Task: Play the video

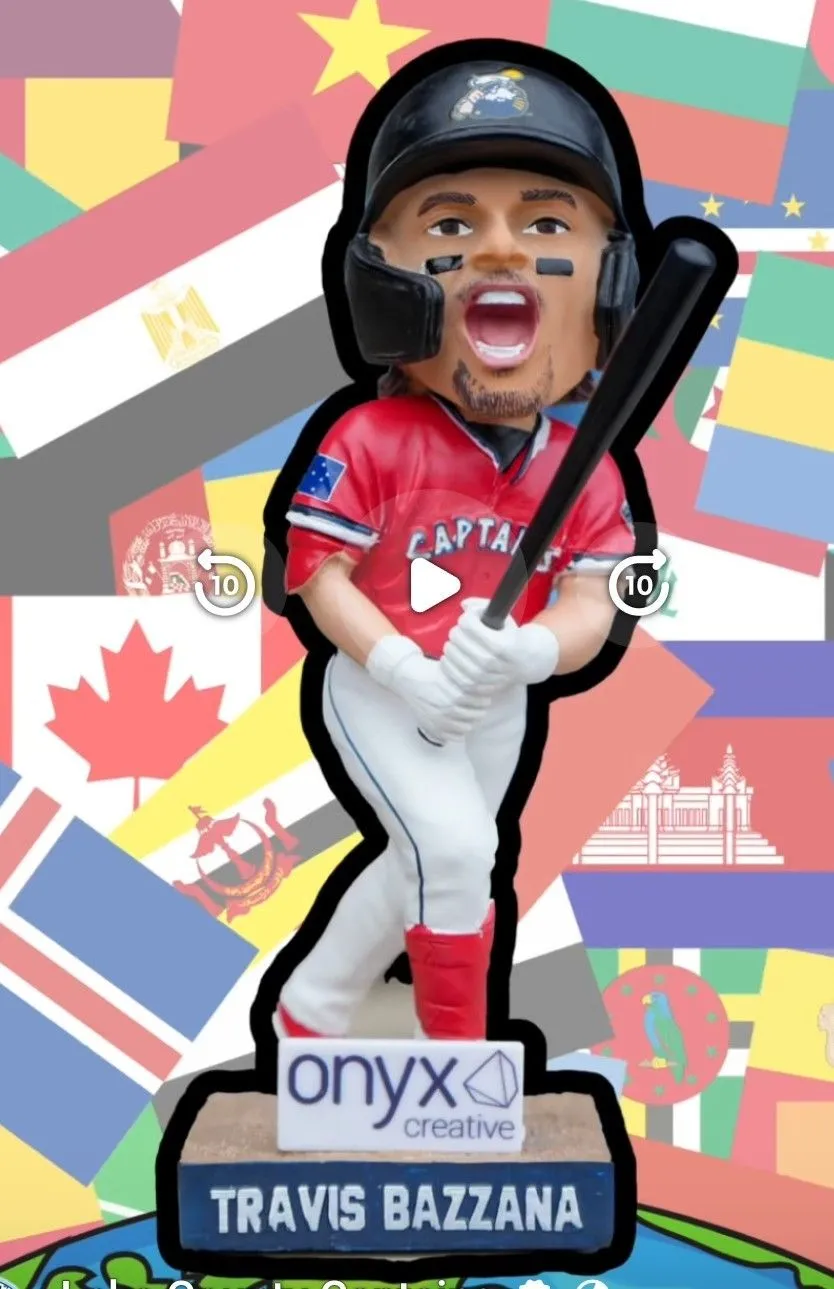Action: click(x=433, y=584)
